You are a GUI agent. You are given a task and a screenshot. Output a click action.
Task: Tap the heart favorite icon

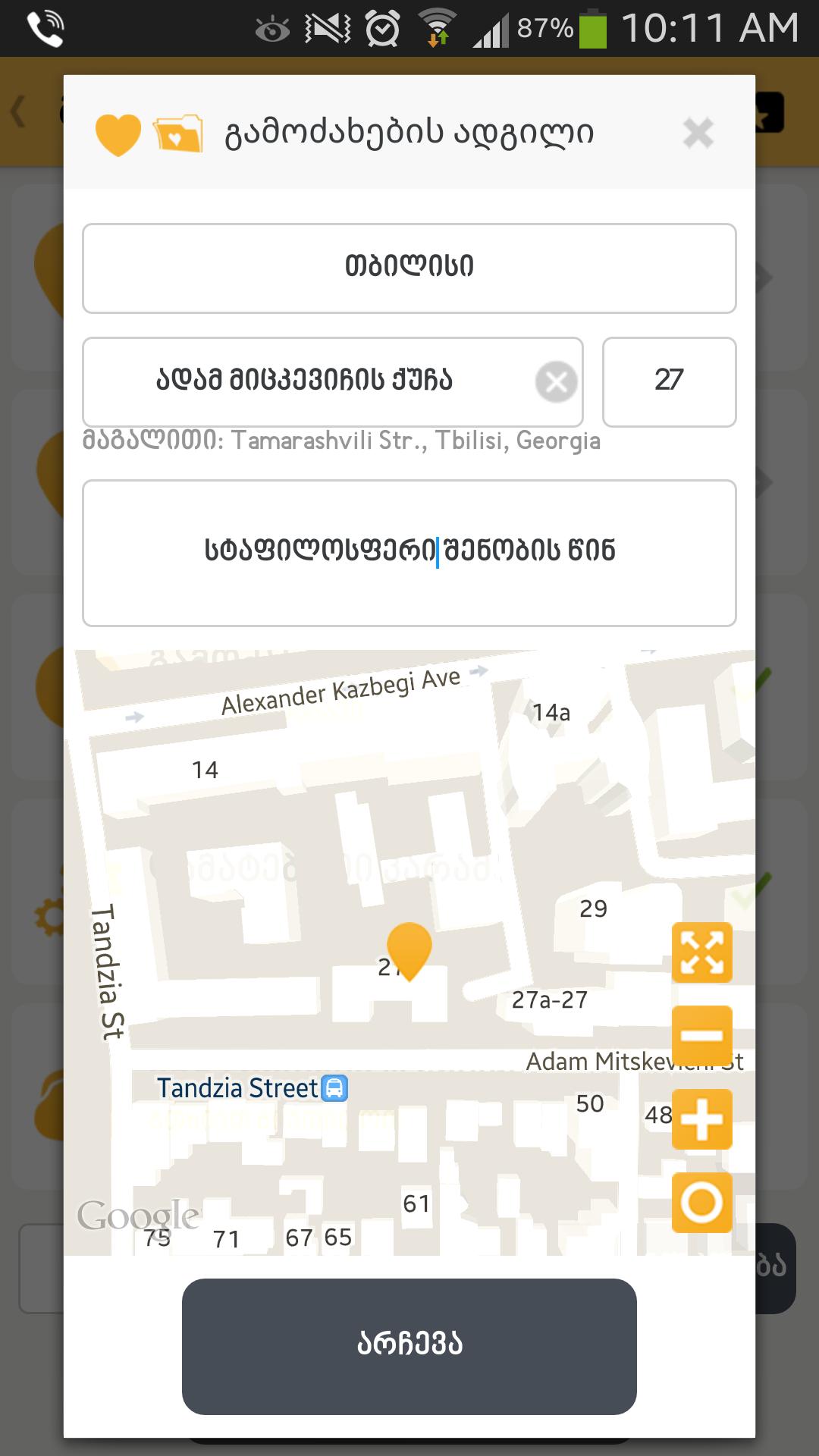[118, 134]
